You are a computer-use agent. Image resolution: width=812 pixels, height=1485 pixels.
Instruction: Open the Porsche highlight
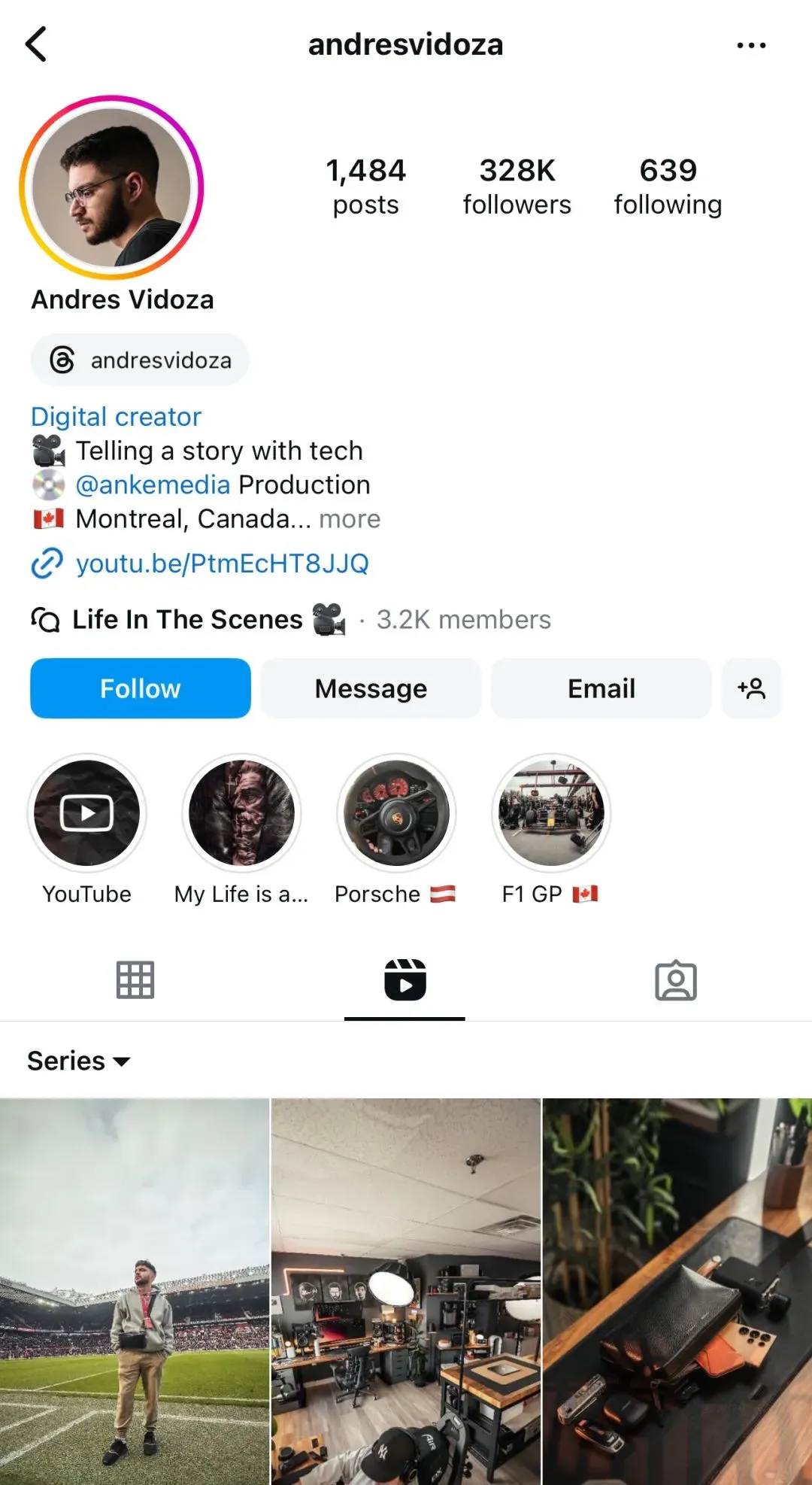[x=396, y=813]
